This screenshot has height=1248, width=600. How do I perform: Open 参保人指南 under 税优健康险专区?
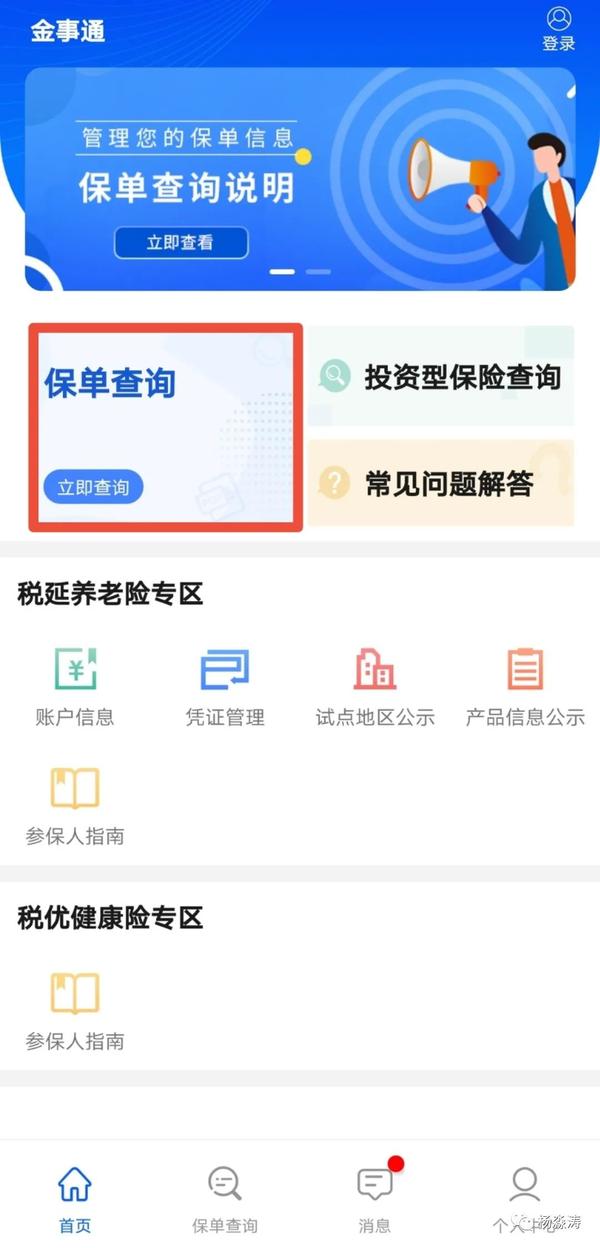point(75,1011)
